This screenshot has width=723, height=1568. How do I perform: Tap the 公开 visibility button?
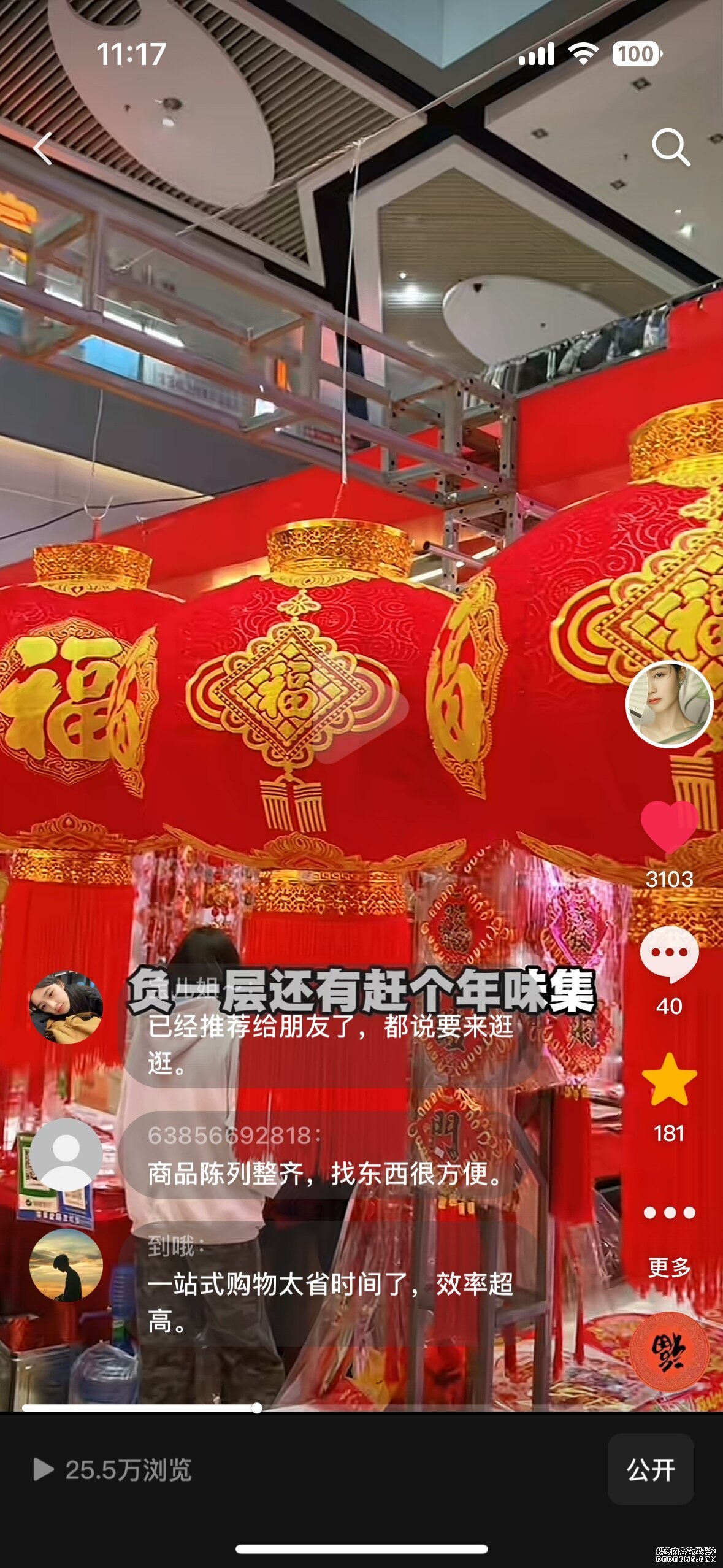[x=650, y=1469]
